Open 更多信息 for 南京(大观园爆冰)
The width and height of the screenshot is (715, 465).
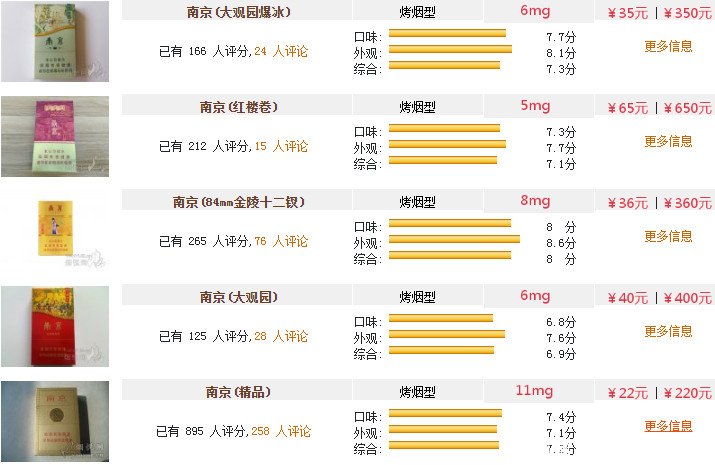pos(668,46)
